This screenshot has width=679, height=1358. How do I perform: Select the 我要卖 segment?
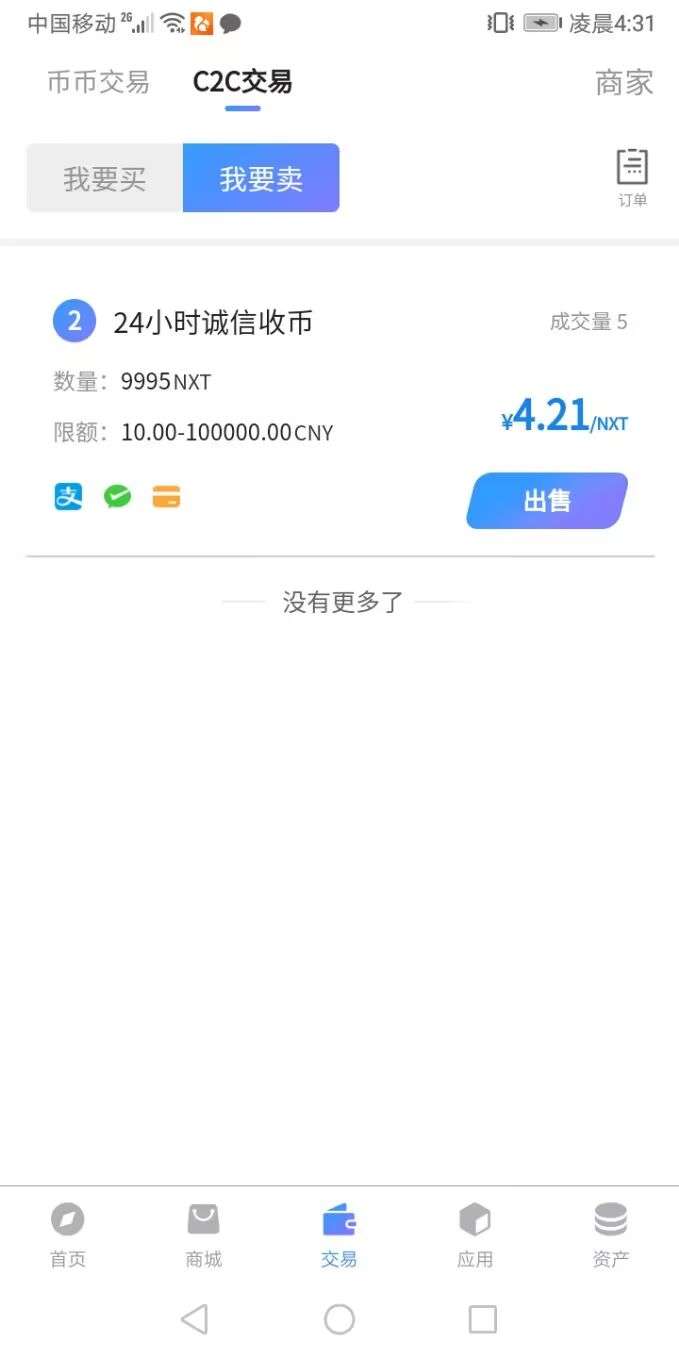point(261,178)
